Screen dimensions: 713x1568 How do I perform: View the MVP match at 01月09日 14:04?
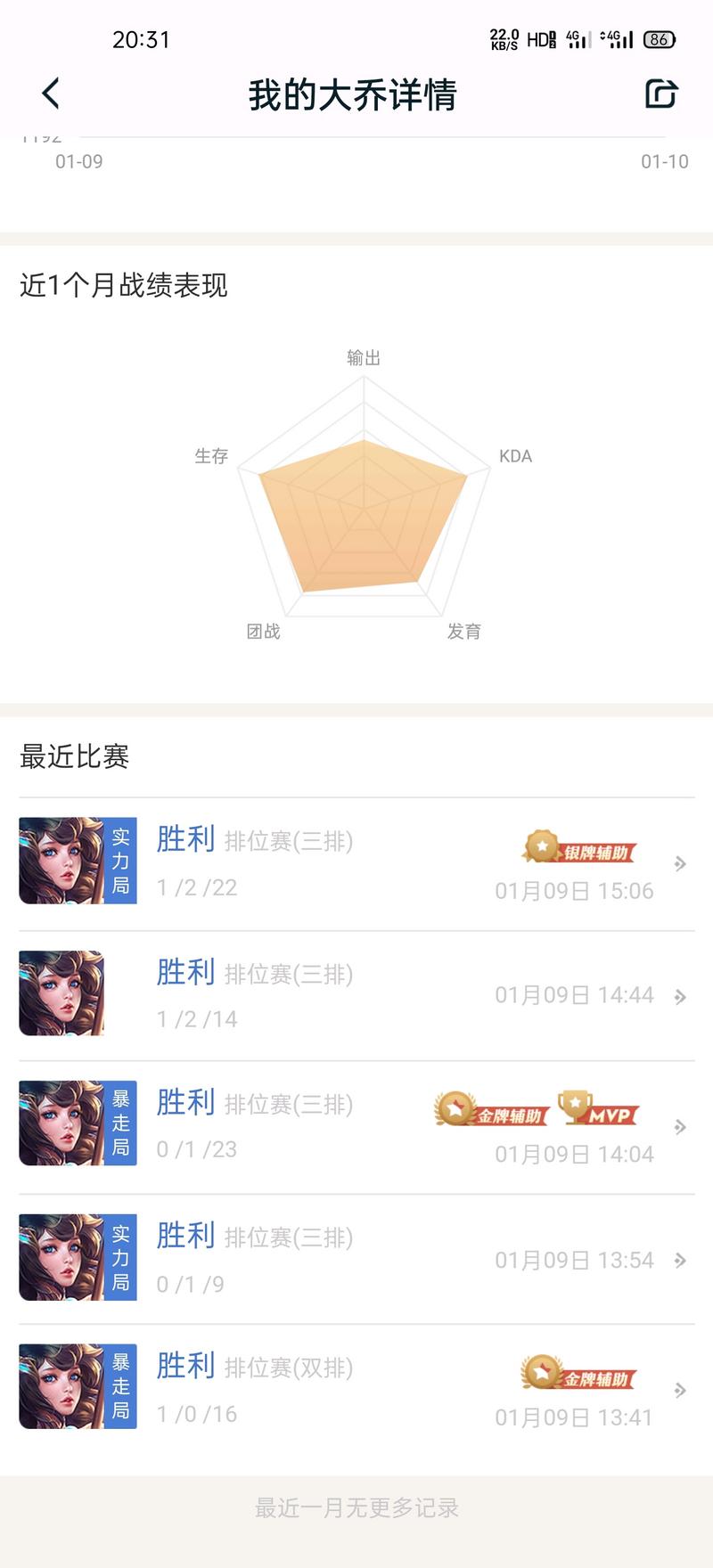(356, 1126)
